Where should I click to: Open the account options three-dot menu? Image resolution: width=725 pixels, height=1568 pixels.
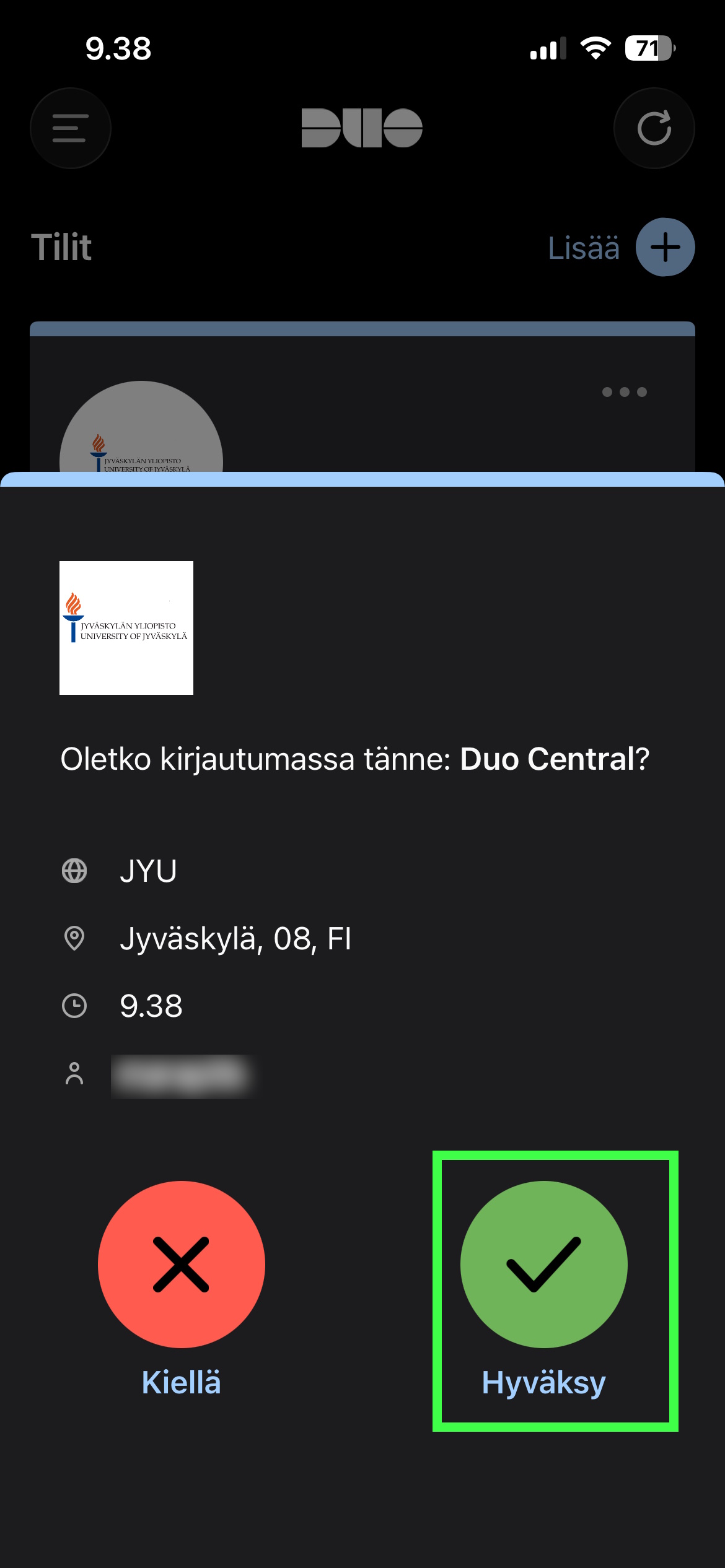[x=626, y=391]
